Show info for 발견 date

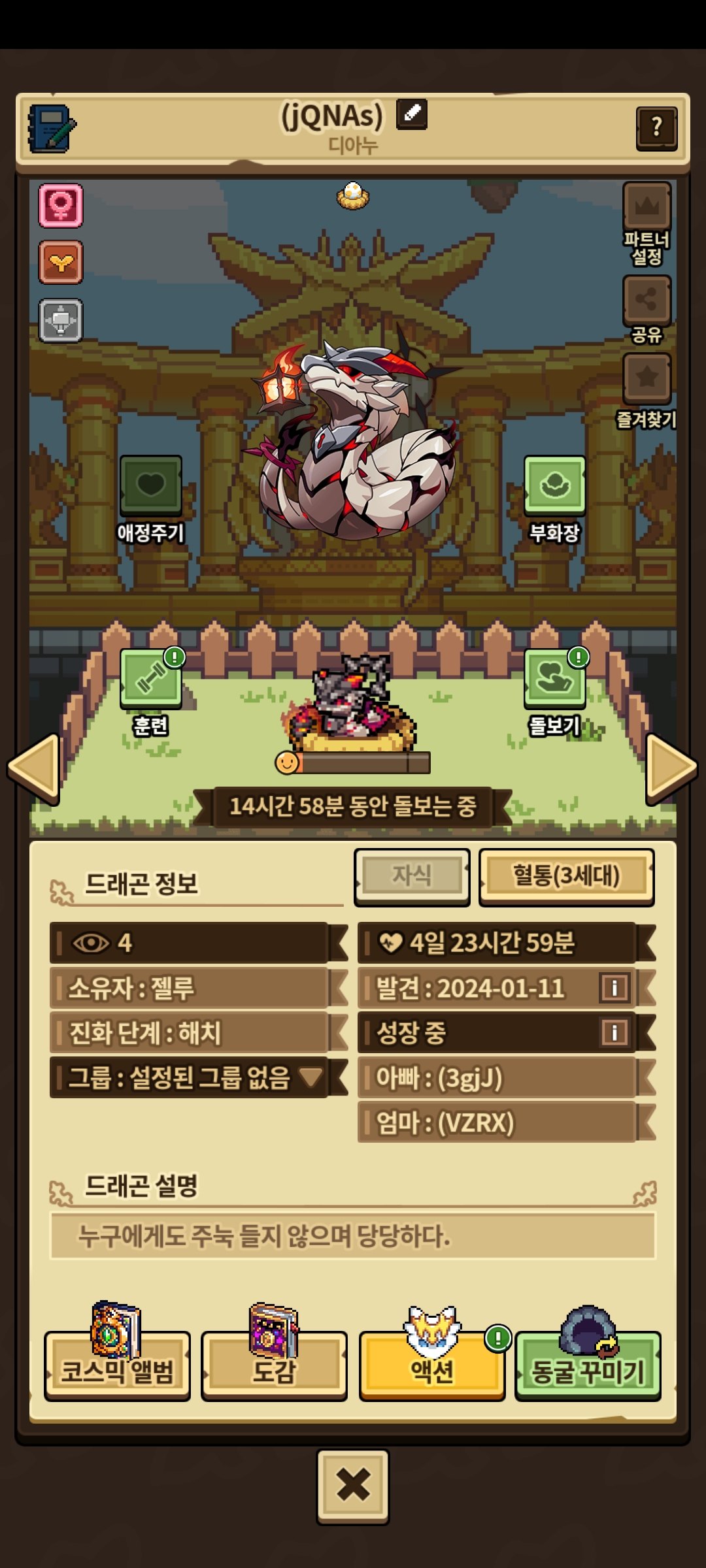[x=614, y=987]
